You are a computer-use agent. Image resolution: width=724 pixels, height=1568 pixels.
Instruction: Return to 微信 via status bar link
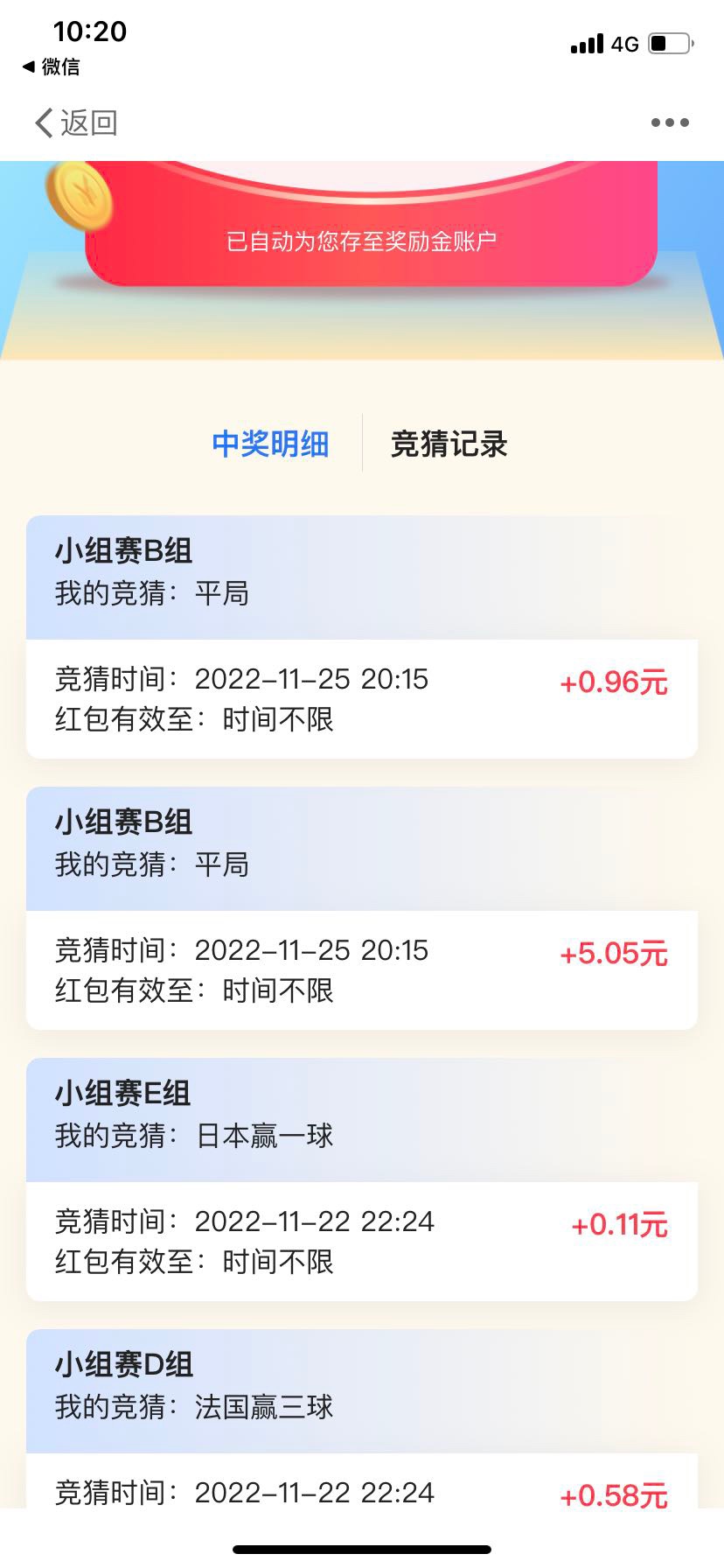click(52, 66)
